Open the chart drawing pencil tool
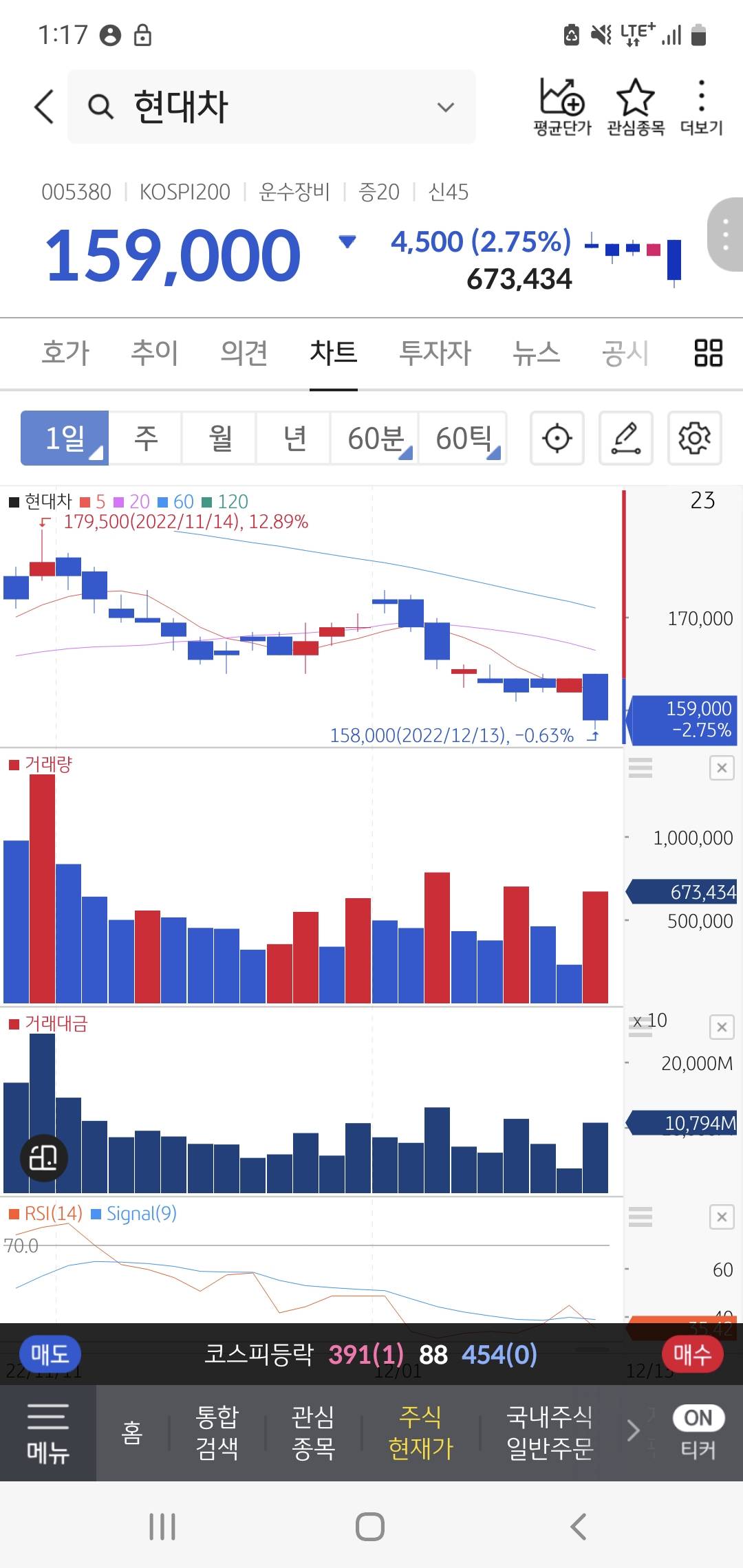This screenshot has height=1568, width=743. click(x=625, y=438)
